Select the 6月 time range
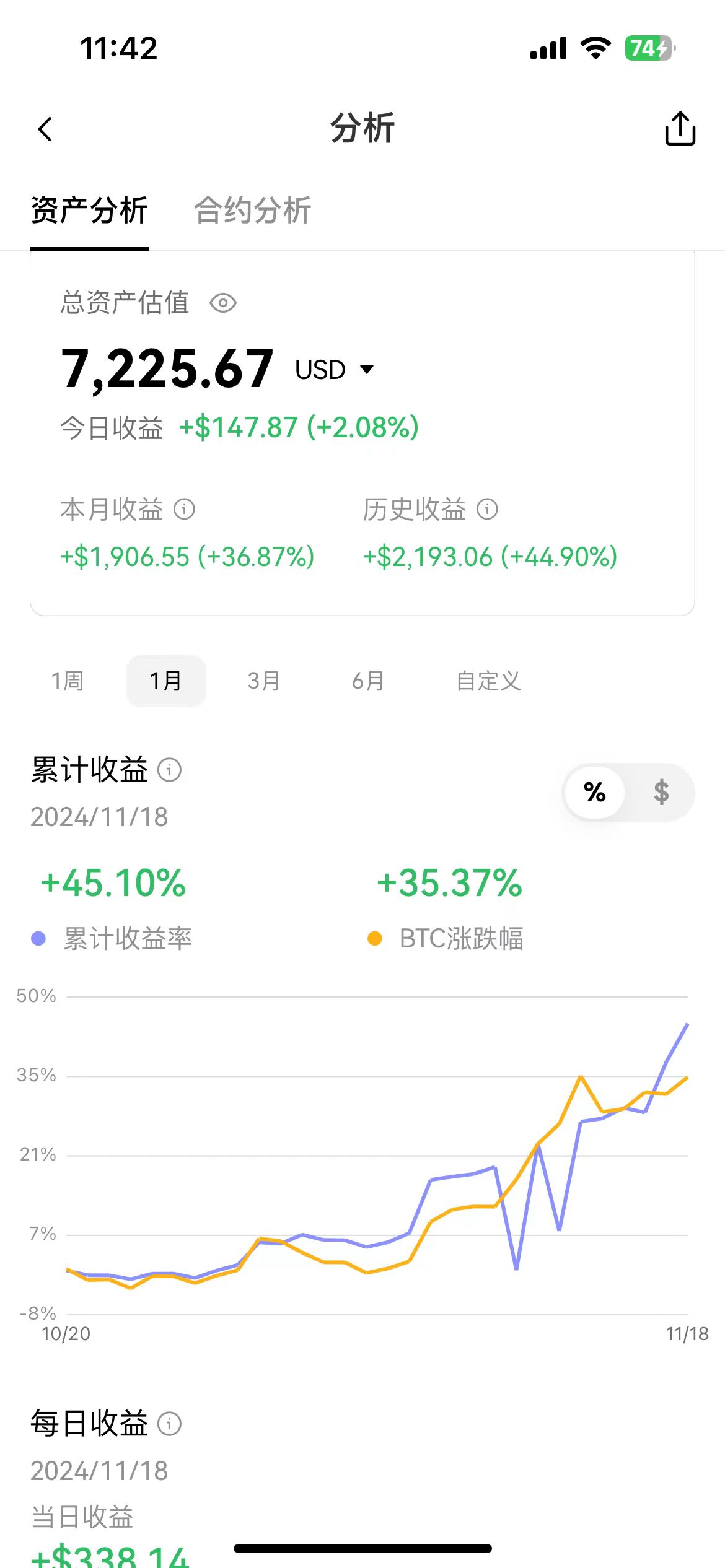 click(368, 681)
